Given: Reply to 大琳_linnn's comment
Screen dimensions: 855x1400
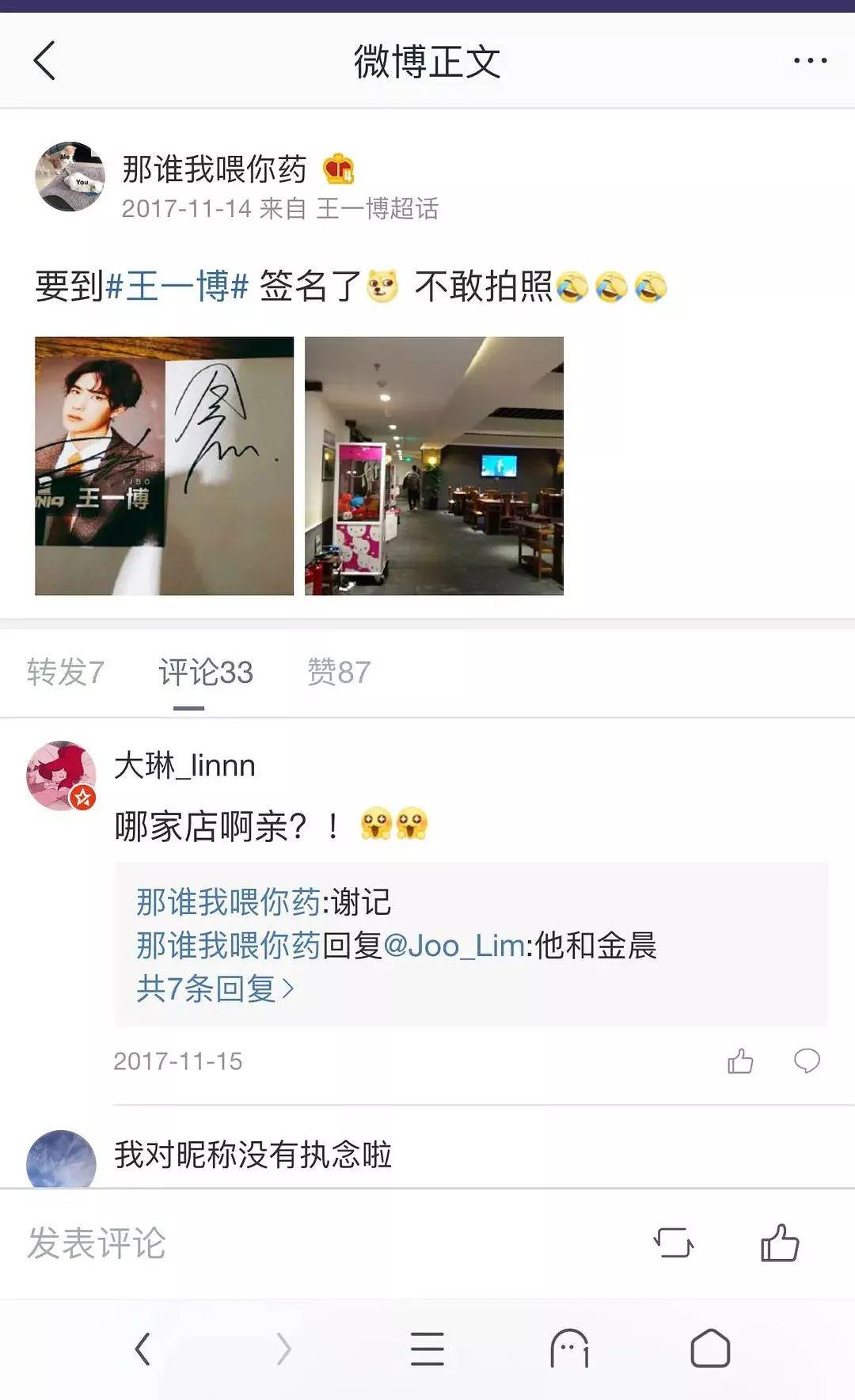Looking at the screenshot, I should (807, 1060).
